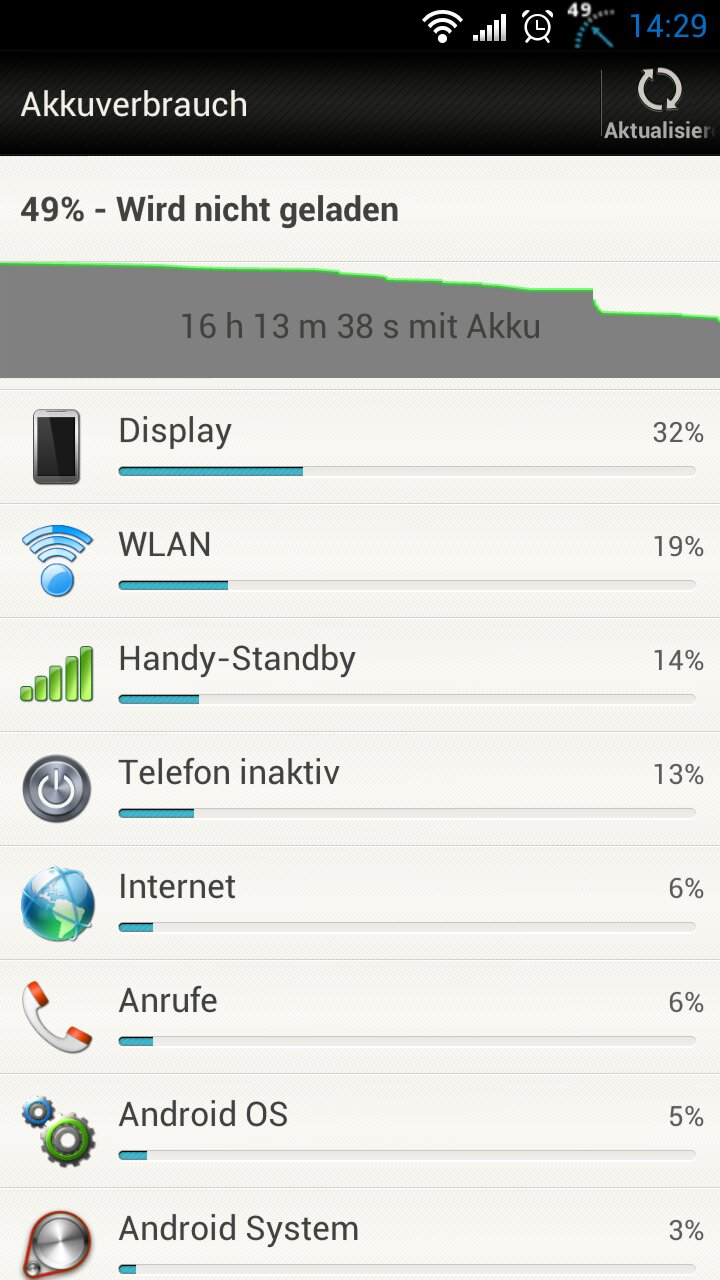This screenshot has height=1280, width=720.
Task: Open the Android System row
Action: pos(360,1234)
